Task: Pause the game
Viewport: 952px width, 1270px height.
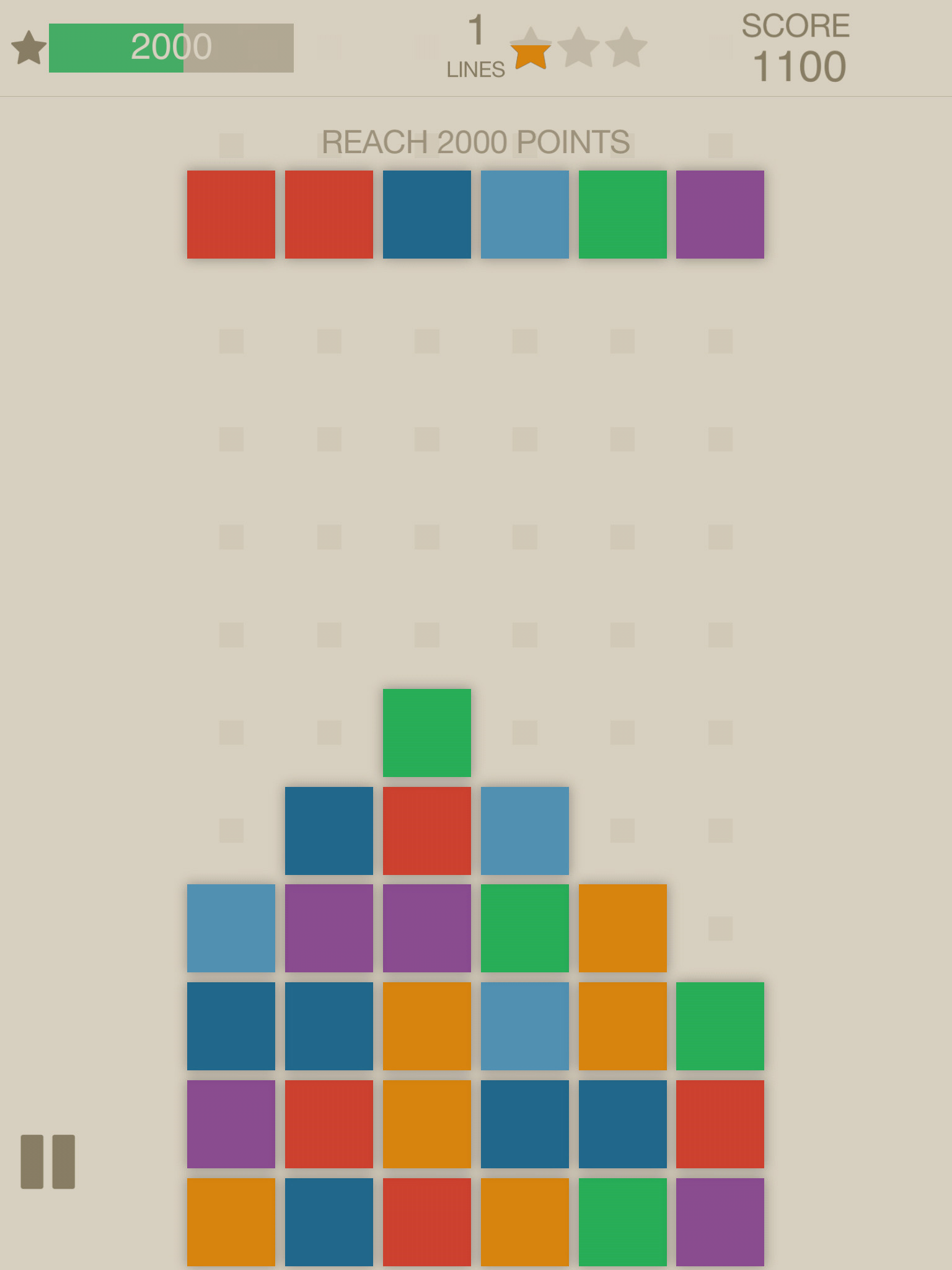Action: tap(48, 1161)
